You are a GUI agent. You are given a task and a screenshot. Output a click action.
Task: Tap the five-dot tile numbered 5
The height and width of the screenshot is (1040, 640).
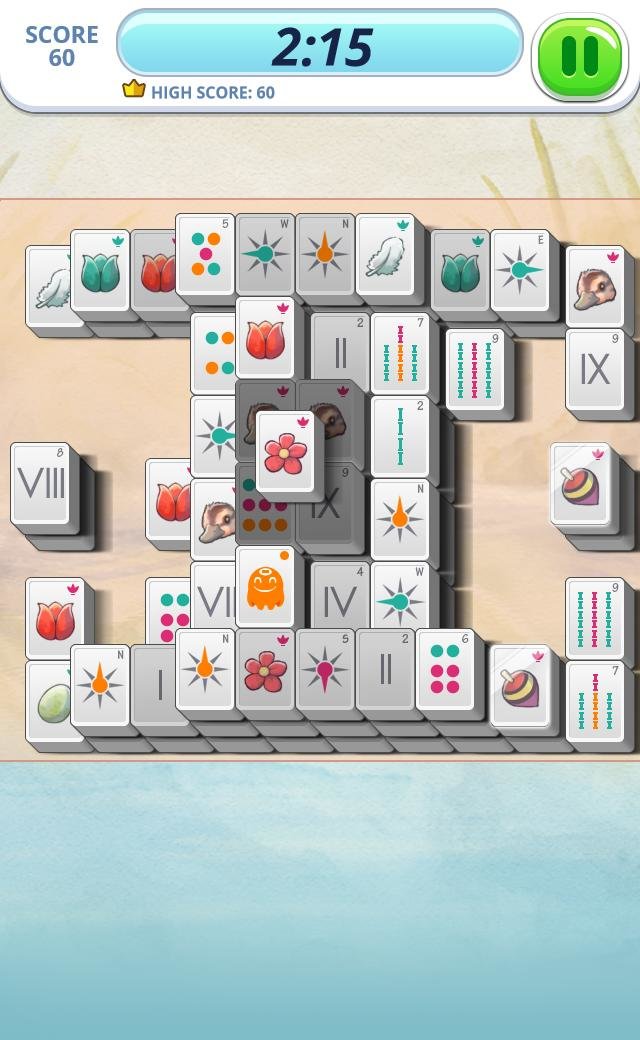(x=206, y=253)
